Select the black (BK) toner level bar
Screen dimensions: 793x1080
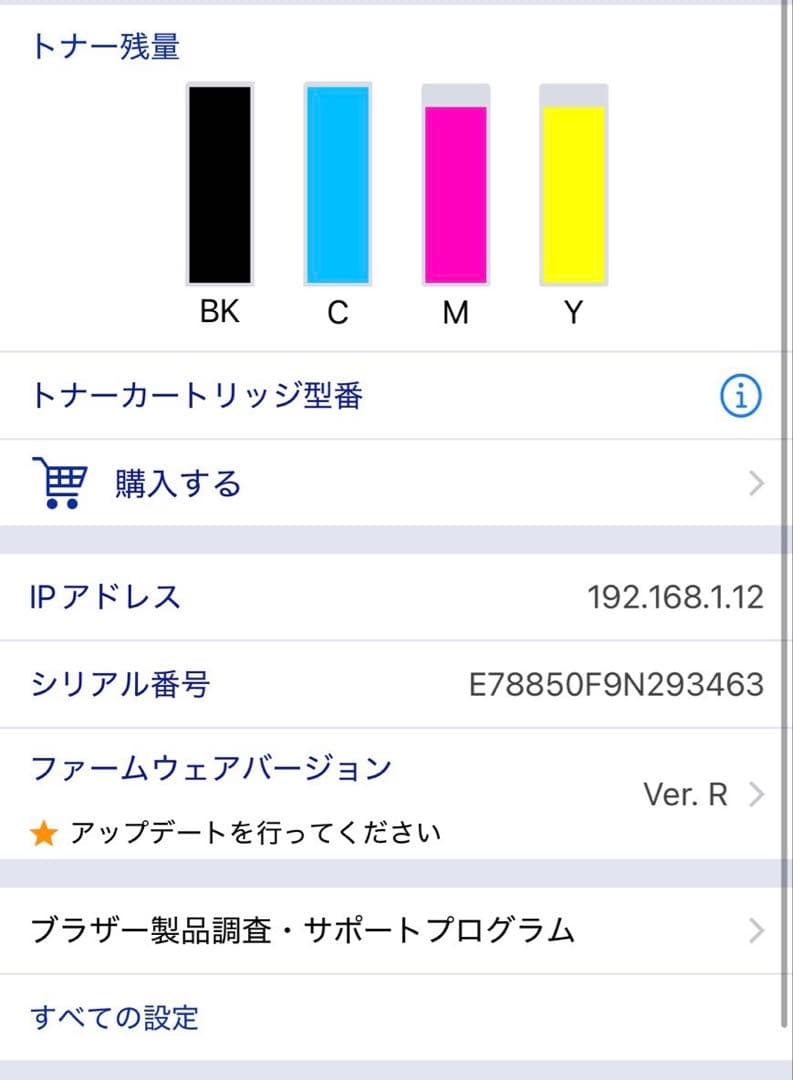click(x=218, y=185)
